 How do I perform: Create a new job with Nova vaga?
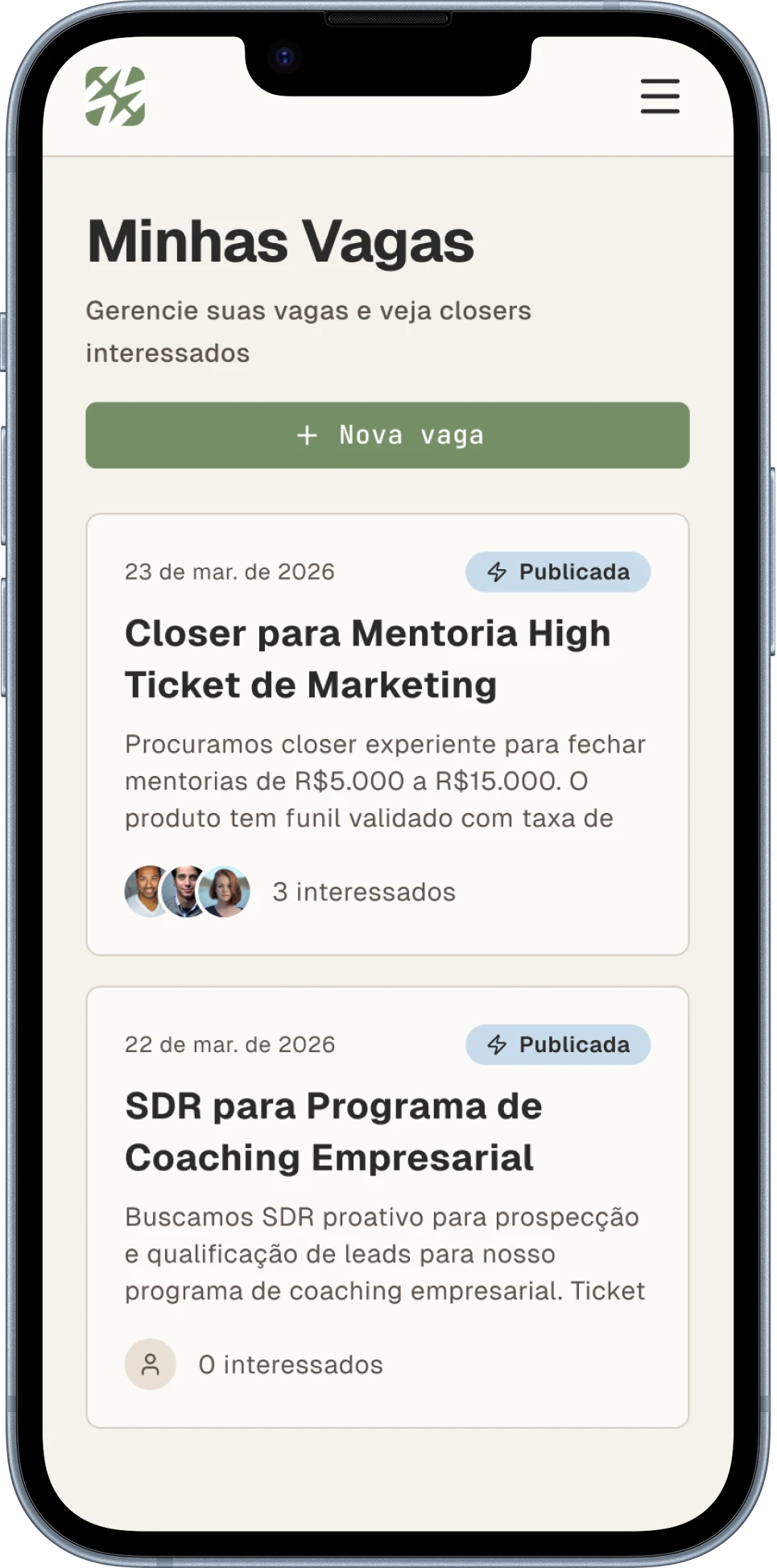point(387,435)
